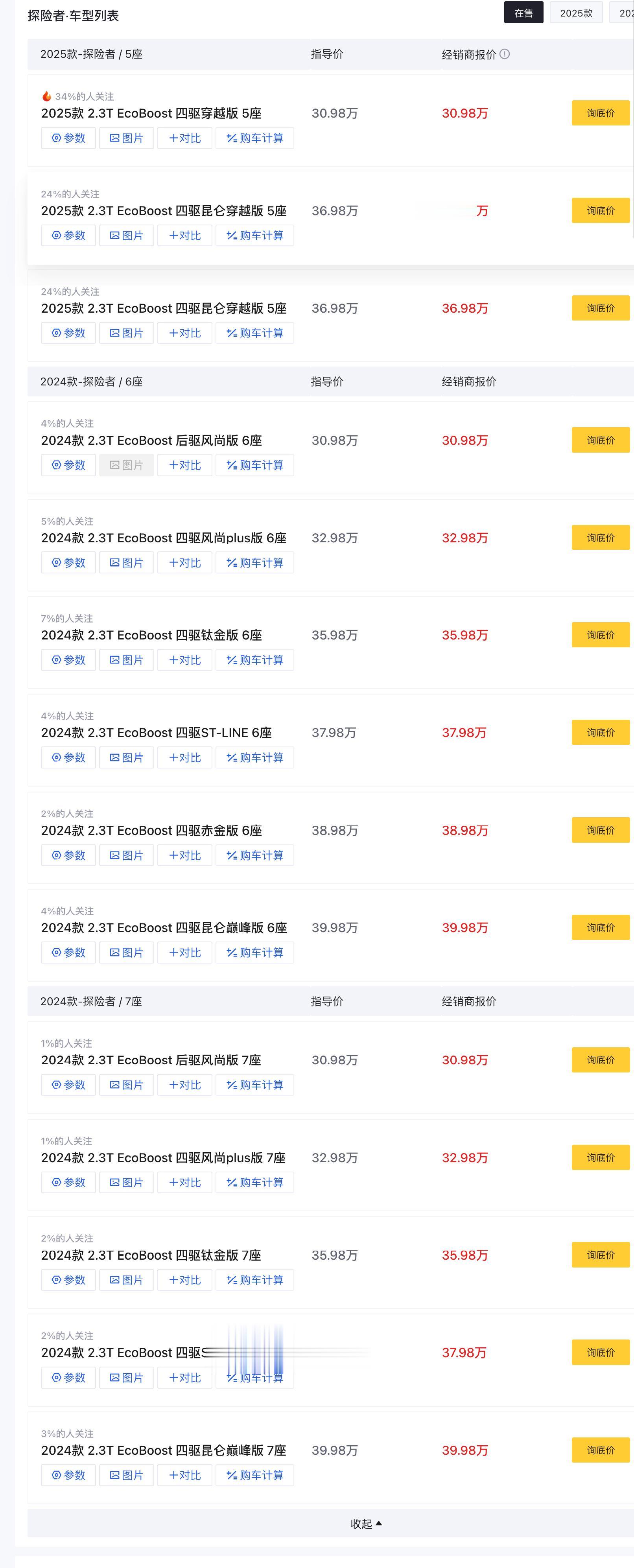Image resolution: width=634 pixels, height=1568 pixels.
Task: Open 购车计算 for 2025款 四驱穿越版 5座
Action: [x=254, y=138]
